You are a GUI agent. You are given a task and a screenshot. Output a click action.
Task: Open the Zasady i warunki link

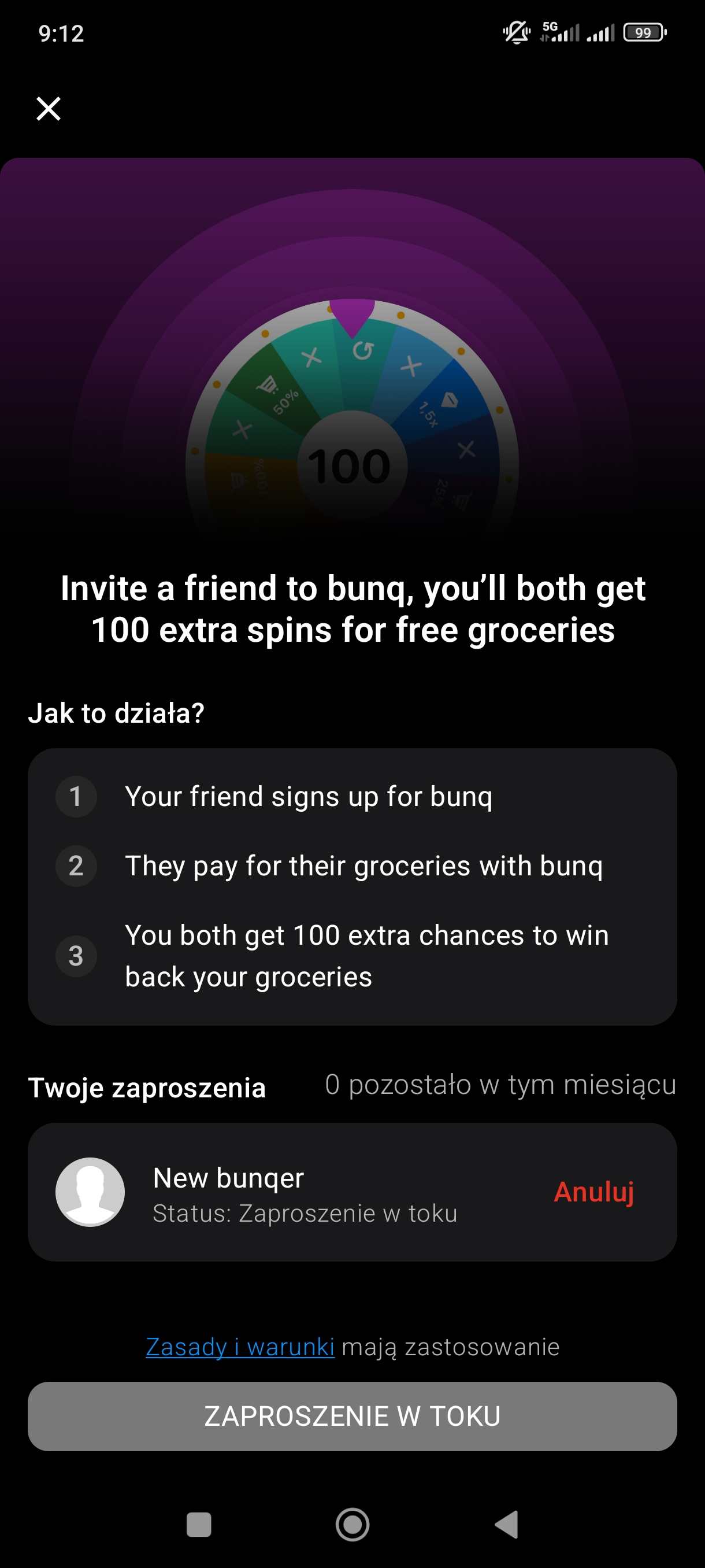click(240, 1347)
